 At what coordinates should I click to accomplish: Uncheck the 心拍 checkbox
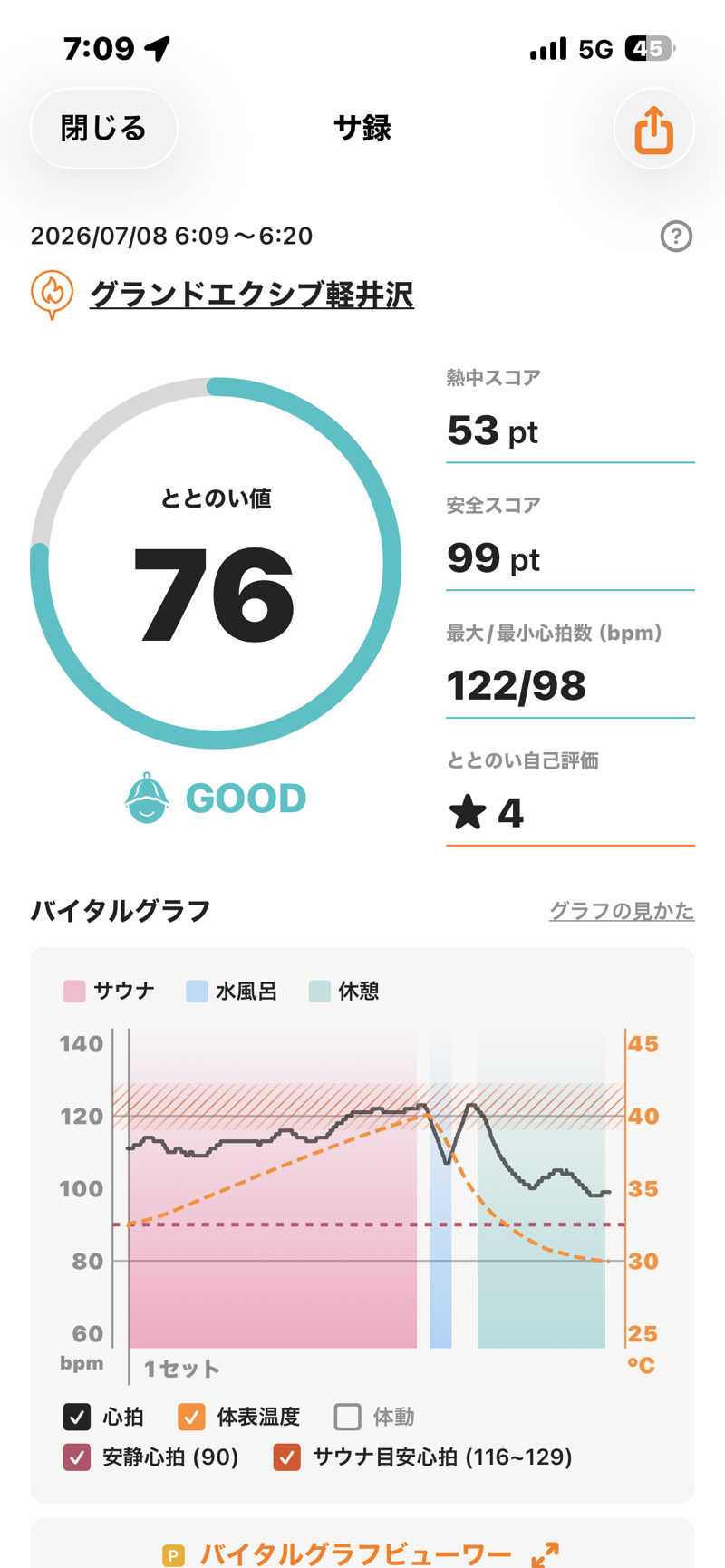click(77, 1416)
